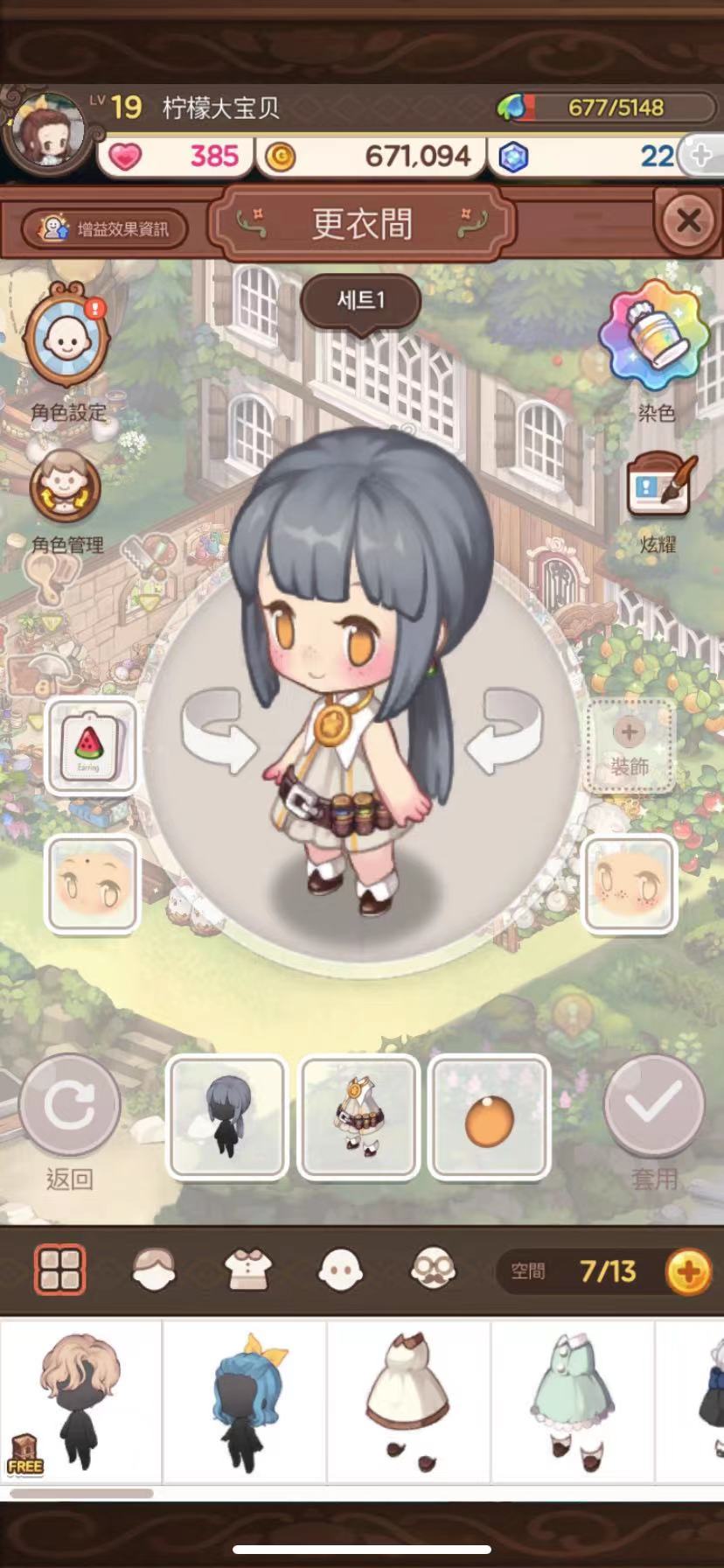Image resolution: width=724 pixels, height=1568 pixels.
Task: Apply the outfit with 套用
Action: pos(654,1107)
